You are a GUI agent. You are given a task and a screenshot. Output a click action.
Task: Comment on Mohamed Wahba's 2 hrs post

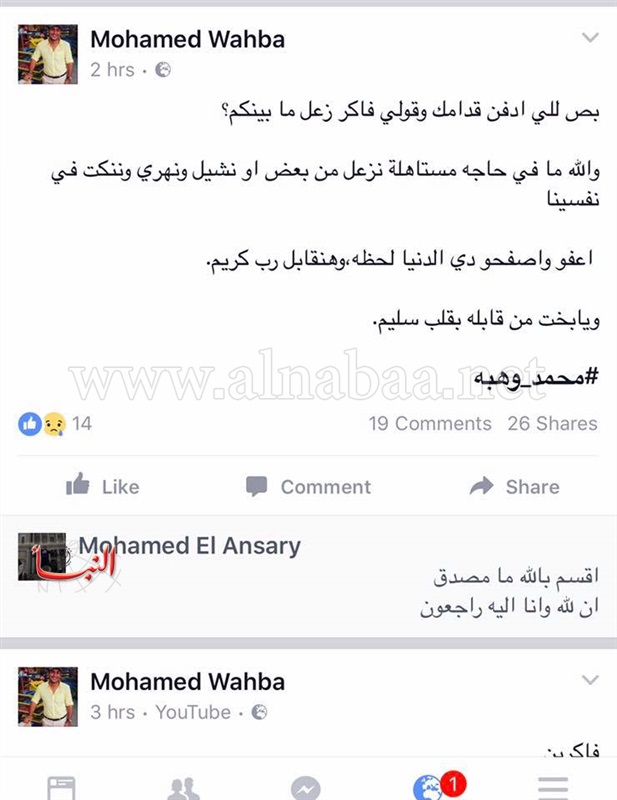click(x=308, y=487)
